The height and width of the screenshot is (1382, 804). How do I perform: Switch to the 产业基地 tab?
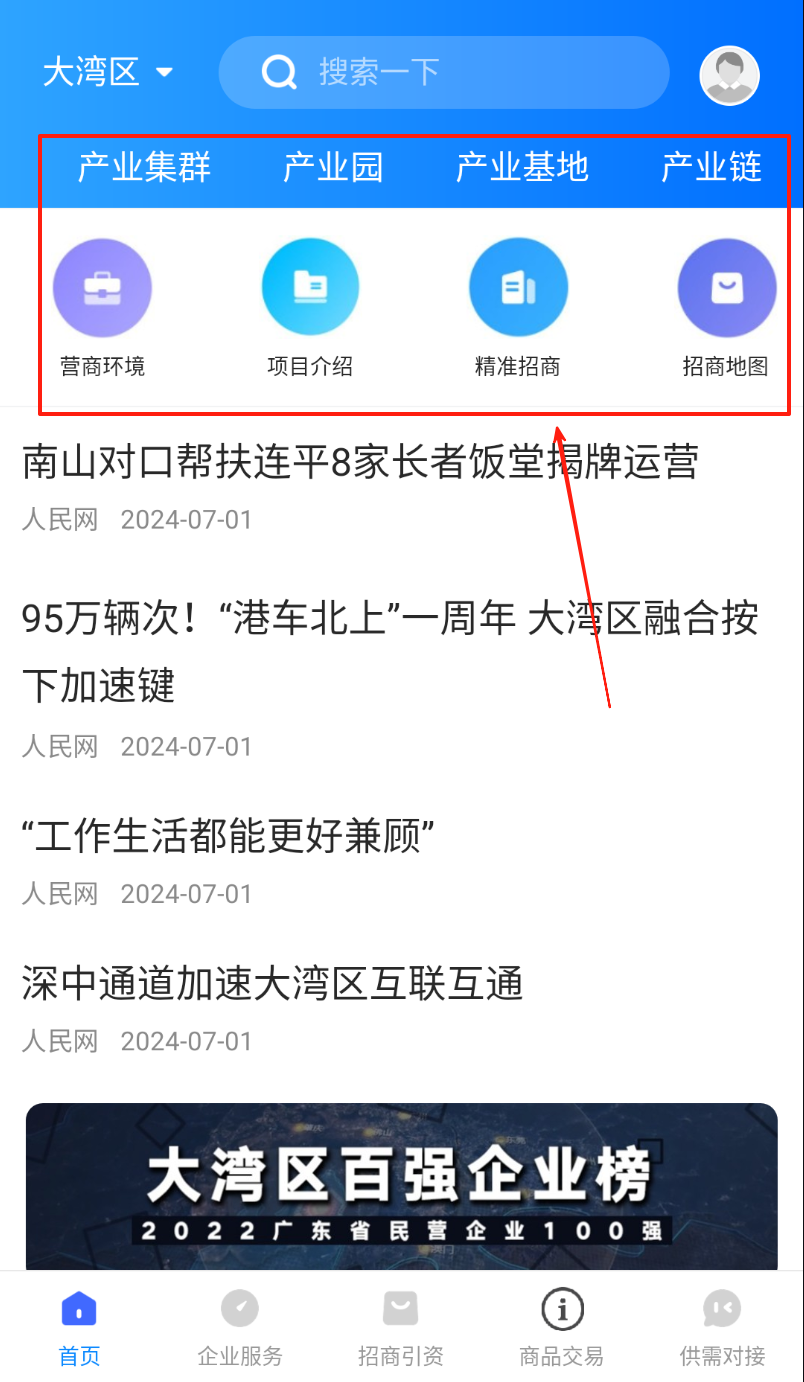pyautogui.click(x=522, y=167)
